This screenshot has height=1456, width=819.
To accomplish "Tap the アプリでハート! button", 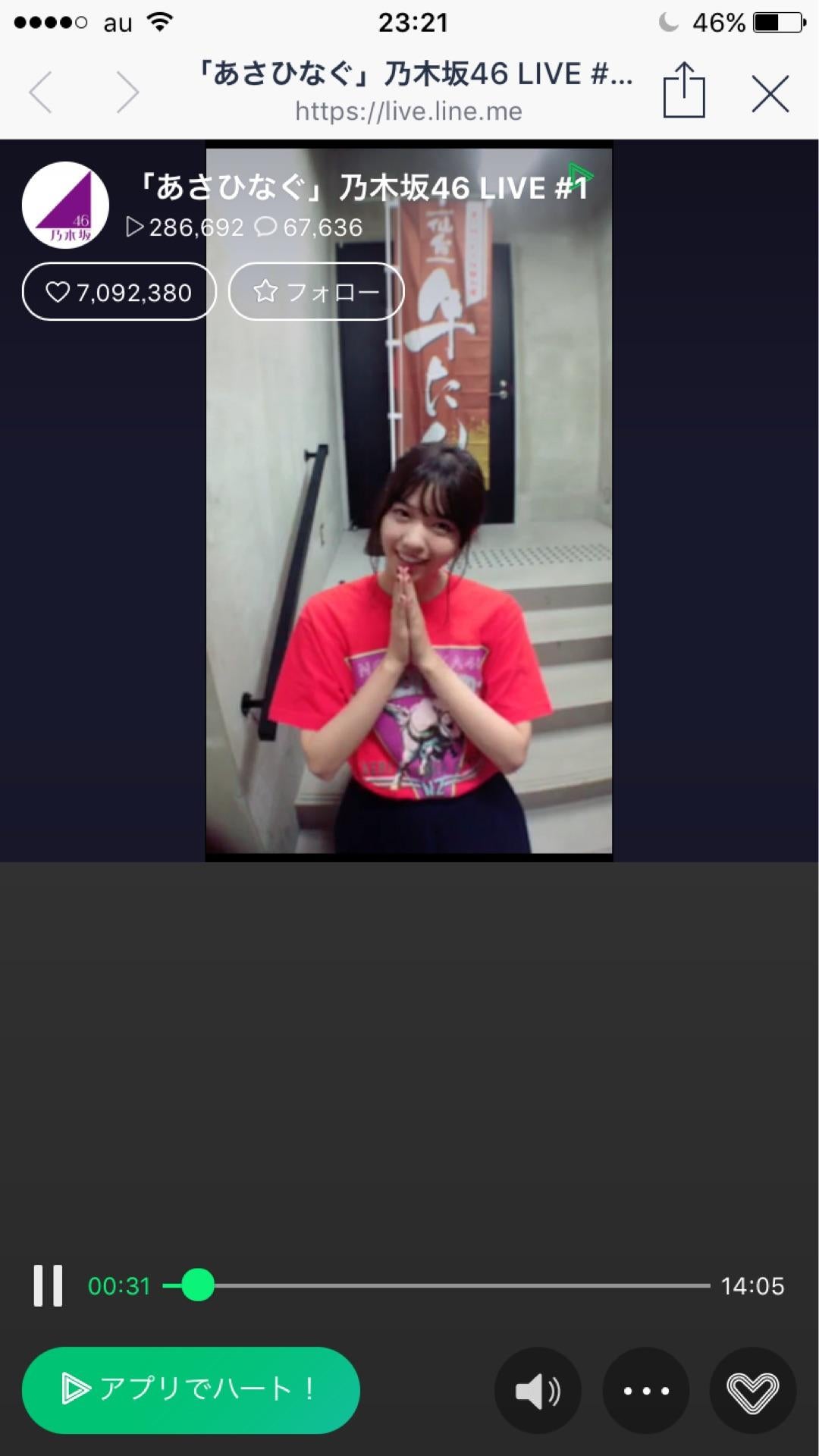I will (x=190, y=1389).
